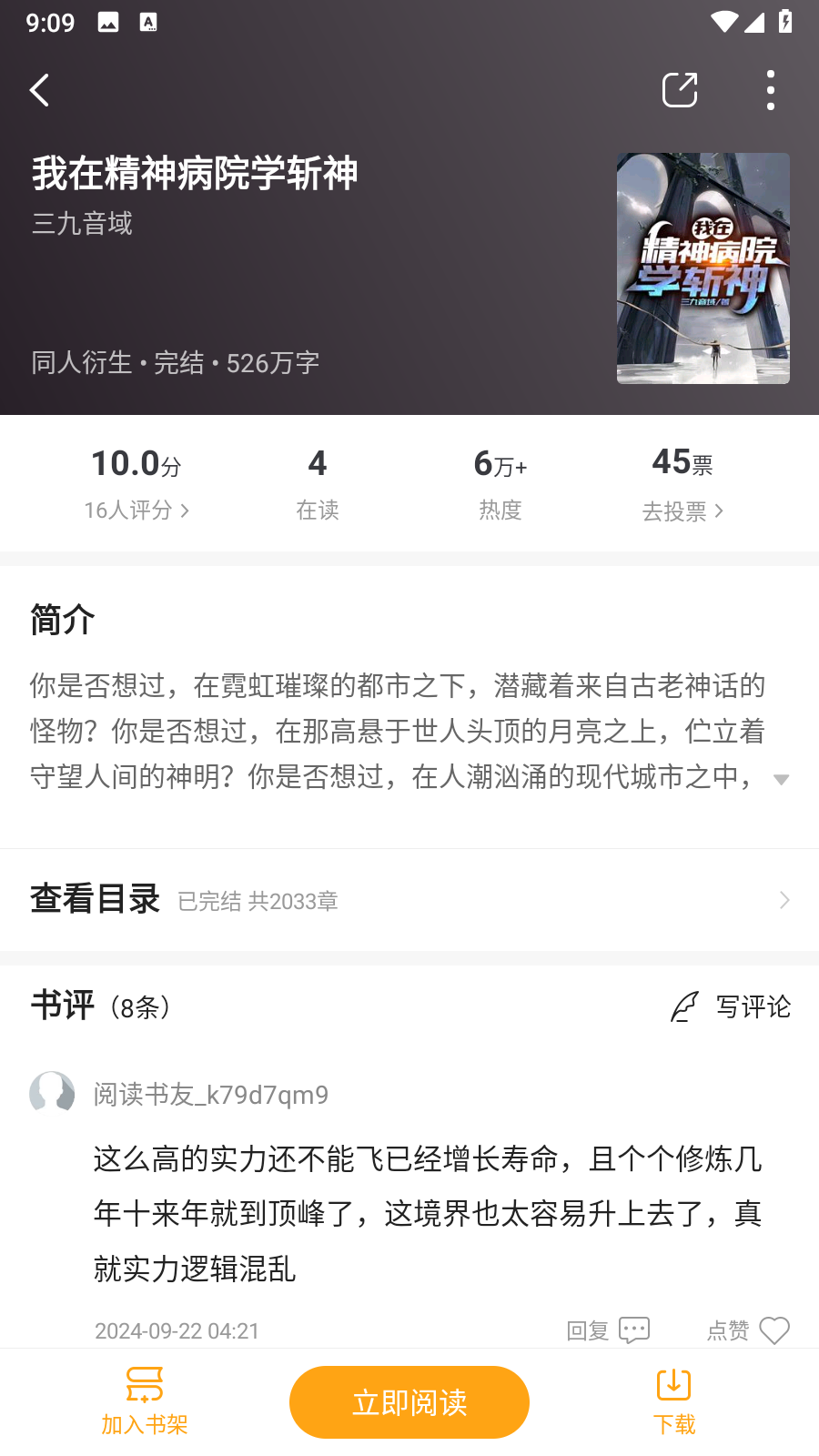This screenshot has height=1456, width=819.
Task: Start reading with 立即阅读
Action: [x=409, y=1402]
